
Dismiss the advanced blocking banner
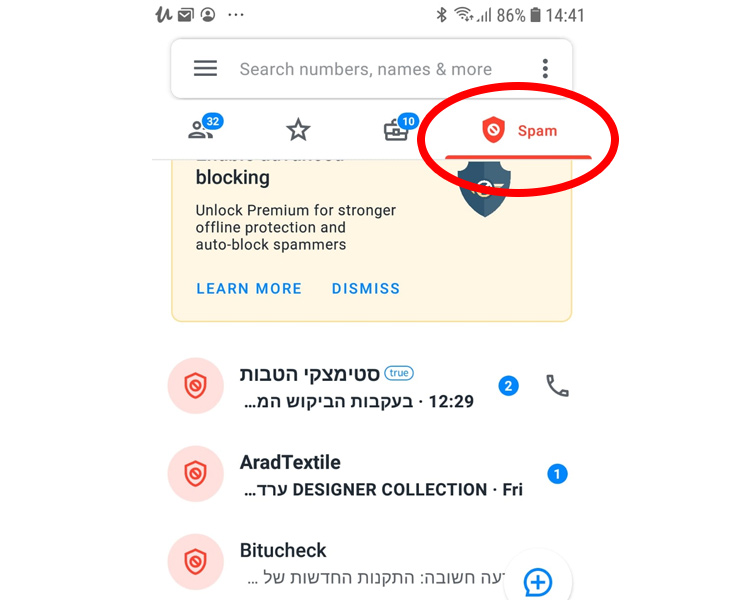pos(366,289)
